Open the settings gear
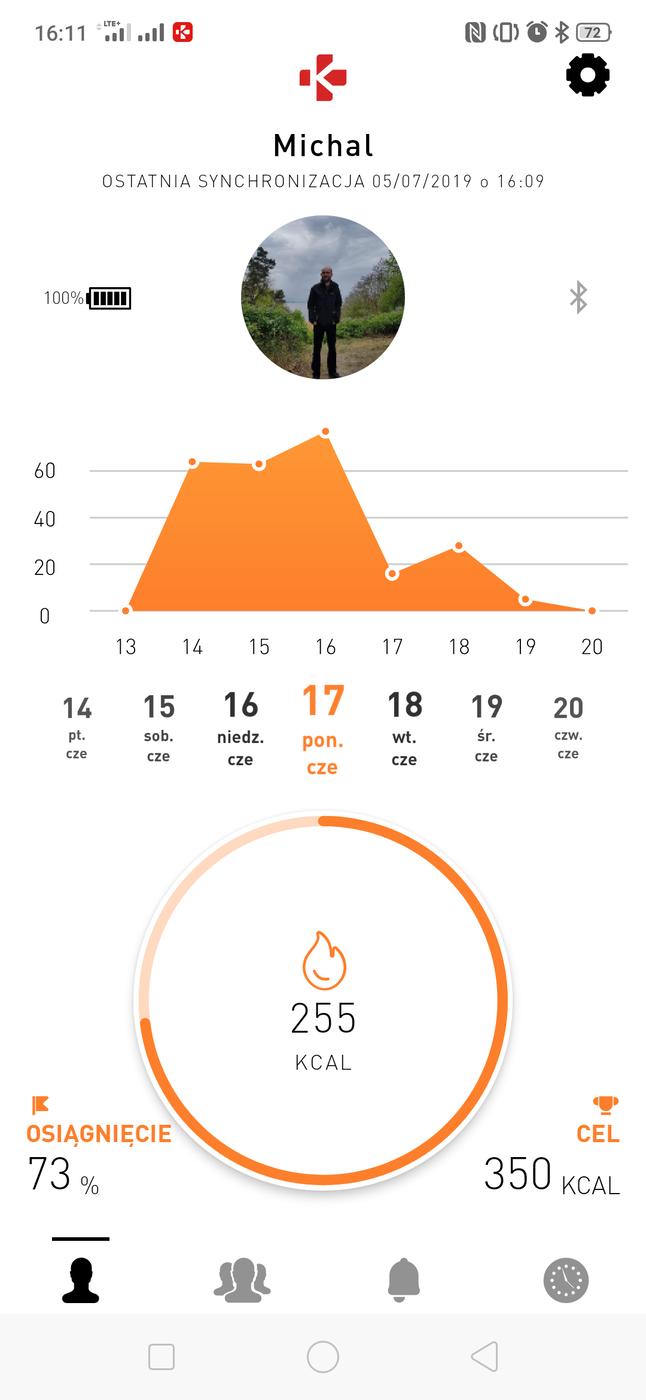 click(x=588, y=76)
